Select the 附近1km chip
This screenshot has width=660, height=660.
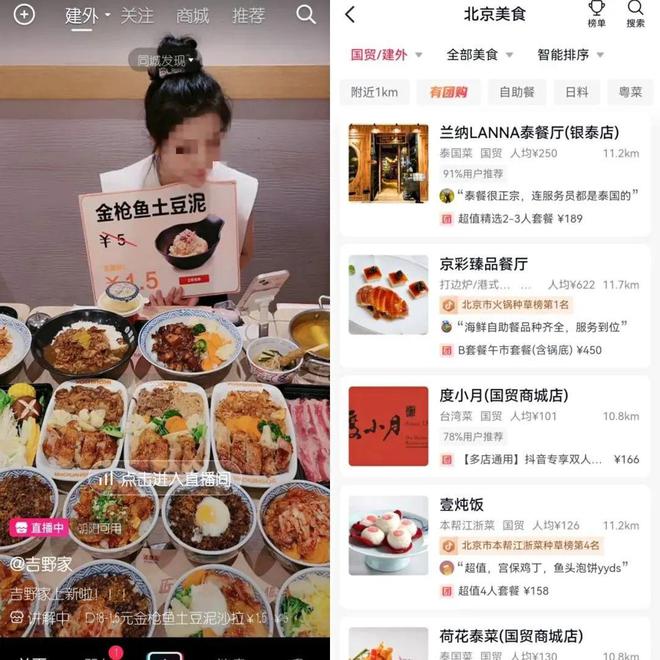click(374, 92)
